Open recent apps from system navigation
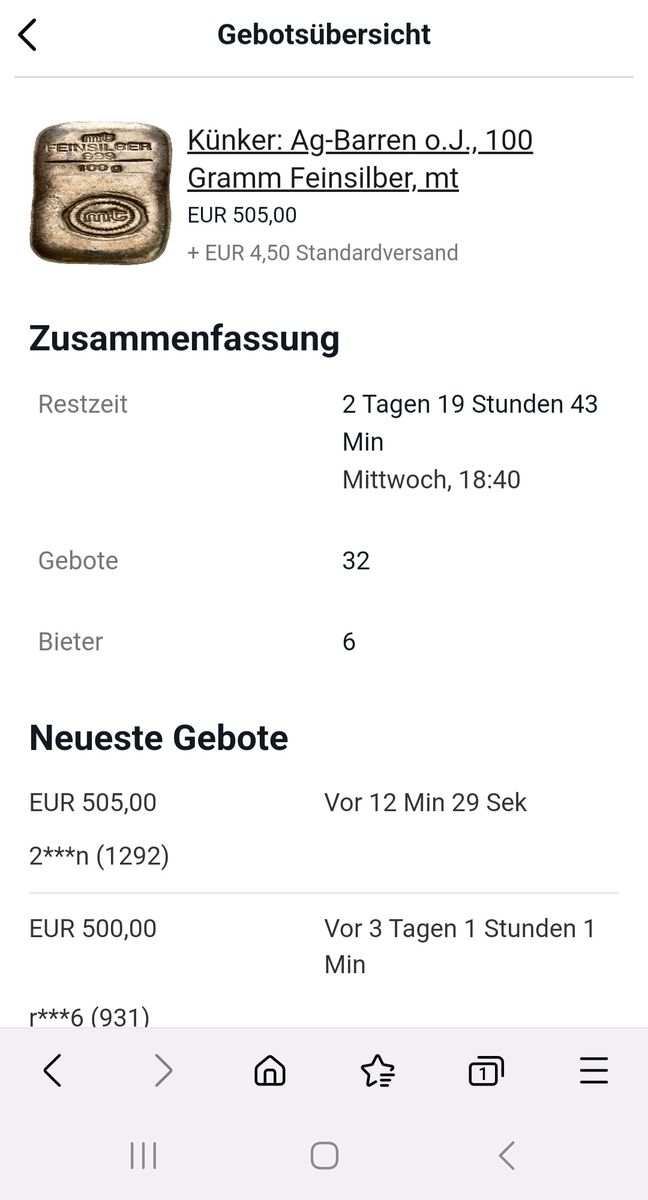 pyautogui.click(x=143, y=1156)
